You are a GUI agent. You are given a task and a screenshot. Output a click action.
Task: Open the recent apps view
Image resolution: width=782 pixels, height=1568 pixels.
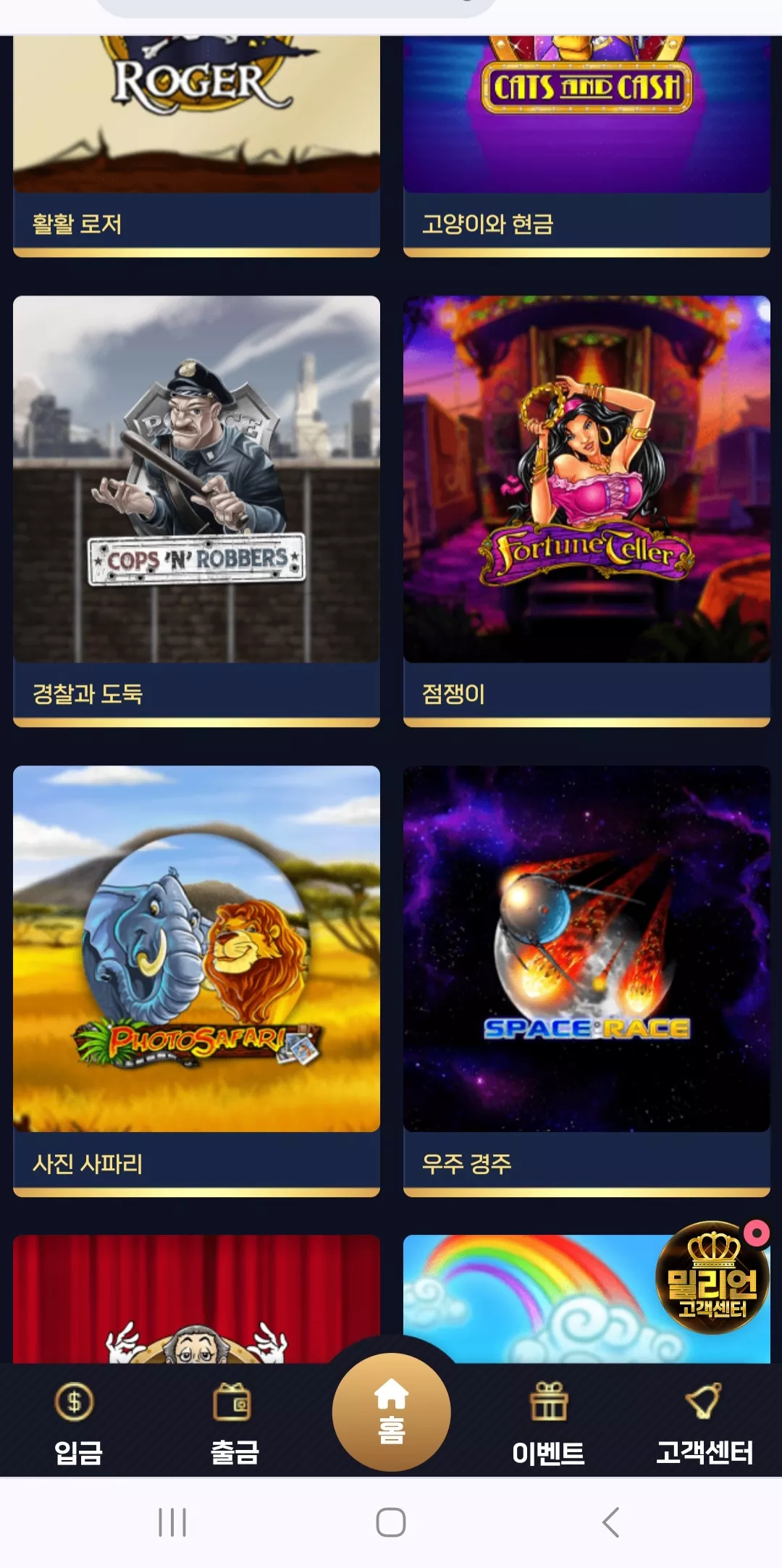click(172, 1522)
